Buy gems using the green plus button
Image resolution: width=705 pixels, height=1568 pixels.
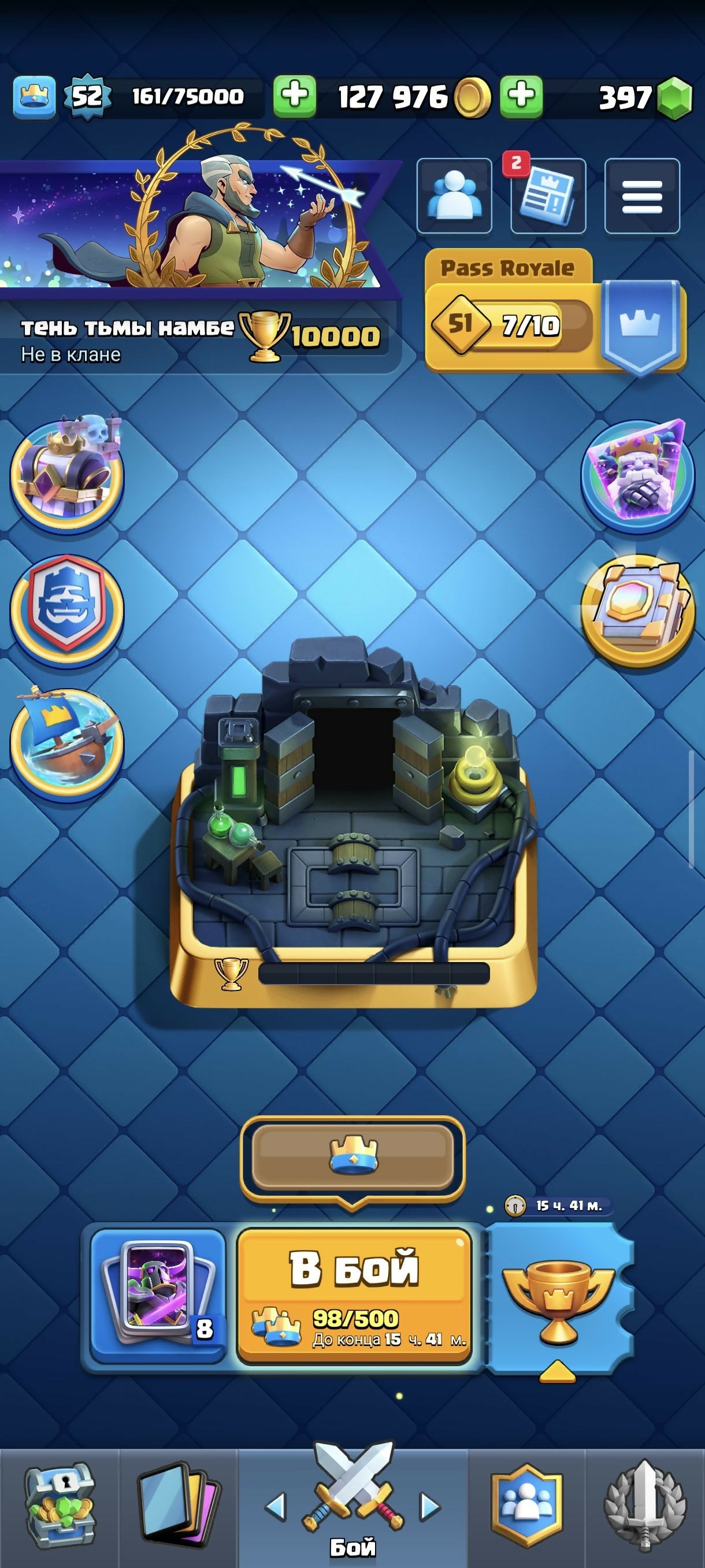pos(521,97)
